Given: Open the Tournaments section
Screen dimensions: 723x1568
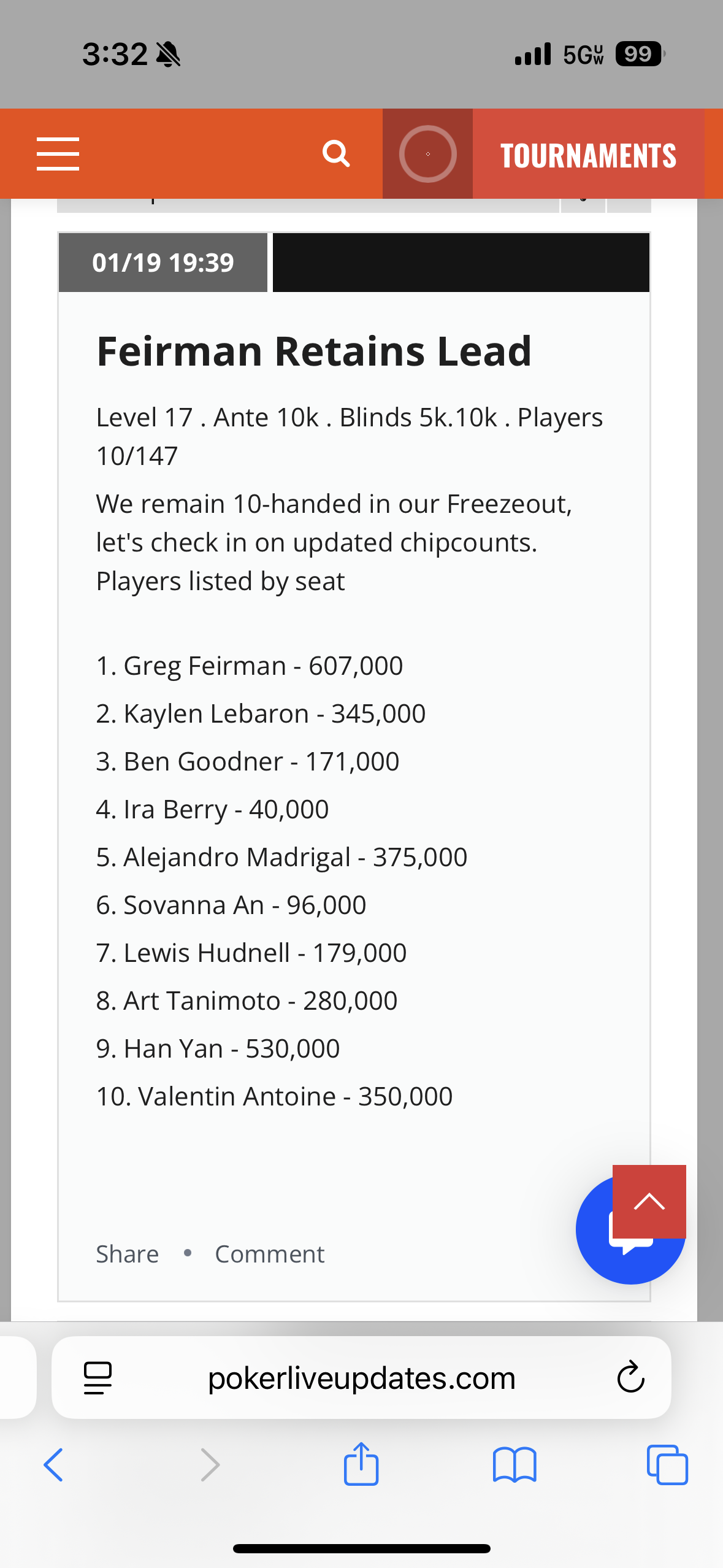Looking at the screenshot, I should [588, 155].
